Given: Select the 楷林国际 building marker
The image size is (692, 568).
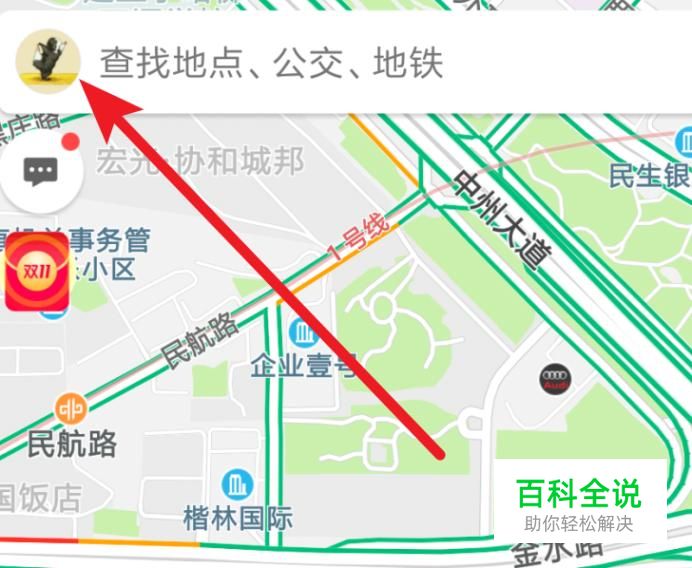Looking at the screenshot, I should (x=238, y=485).
